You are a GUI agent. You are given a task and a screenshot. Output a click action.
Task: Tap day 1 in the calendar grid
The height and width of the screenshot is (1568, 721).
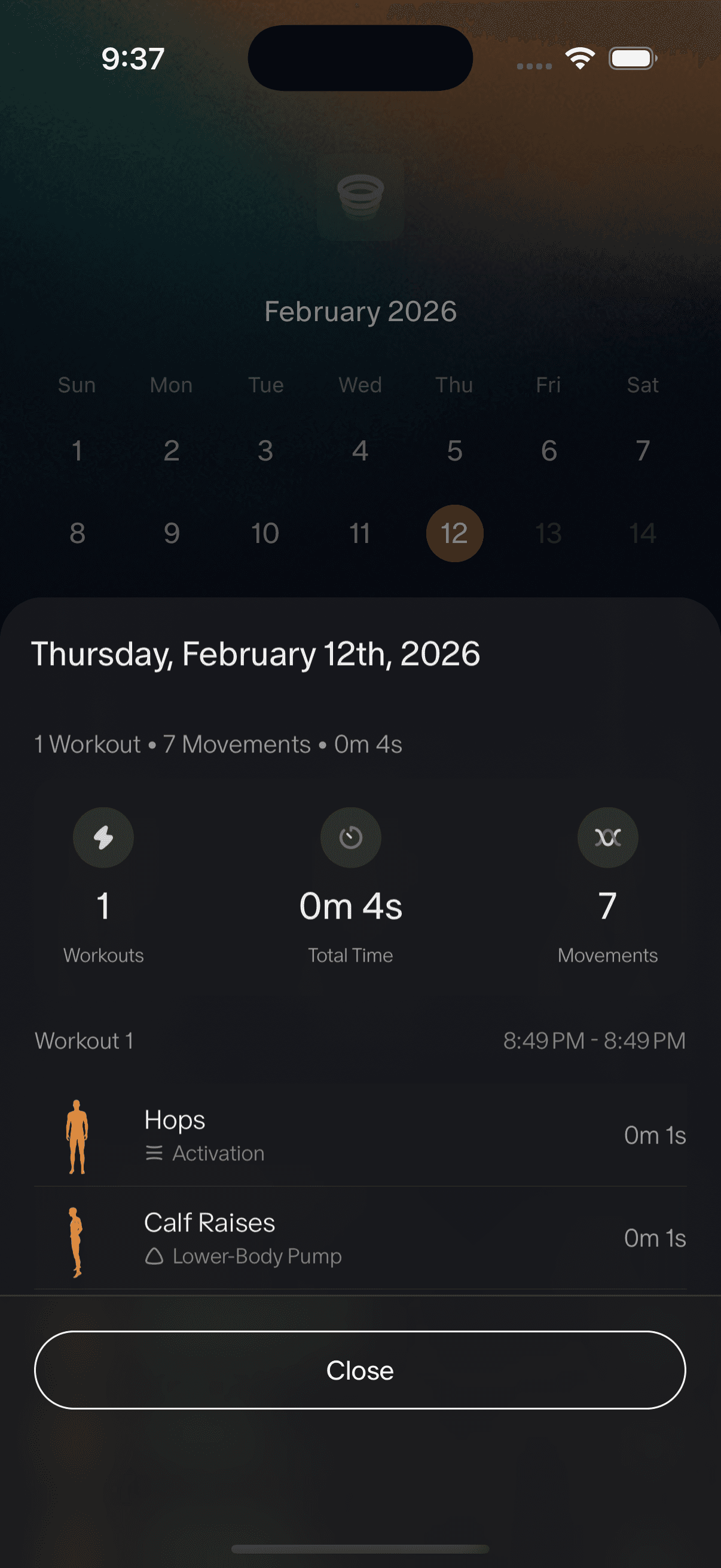[x=77, y=451]
